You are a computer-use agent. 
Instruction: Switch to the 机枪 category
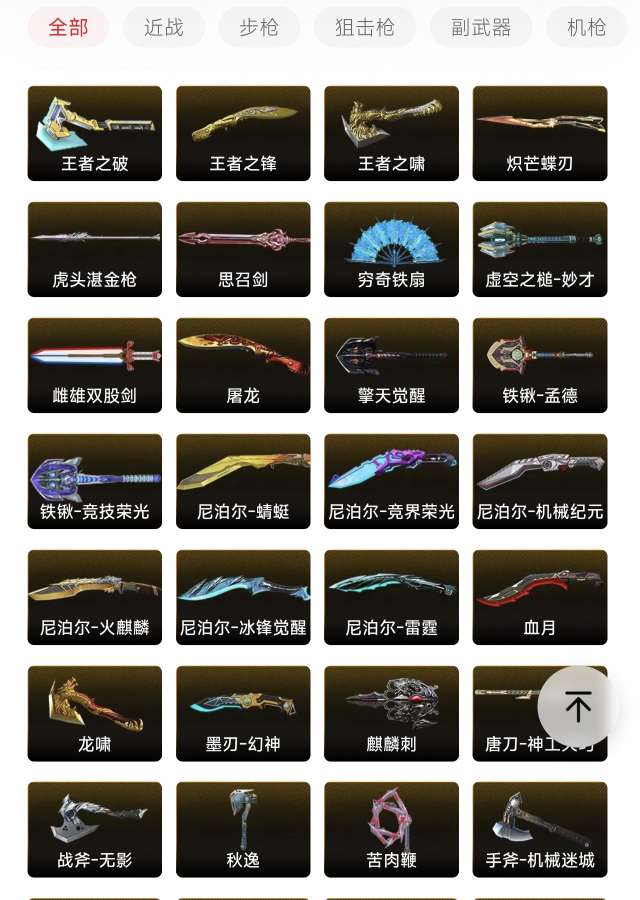tap(586, 27)
